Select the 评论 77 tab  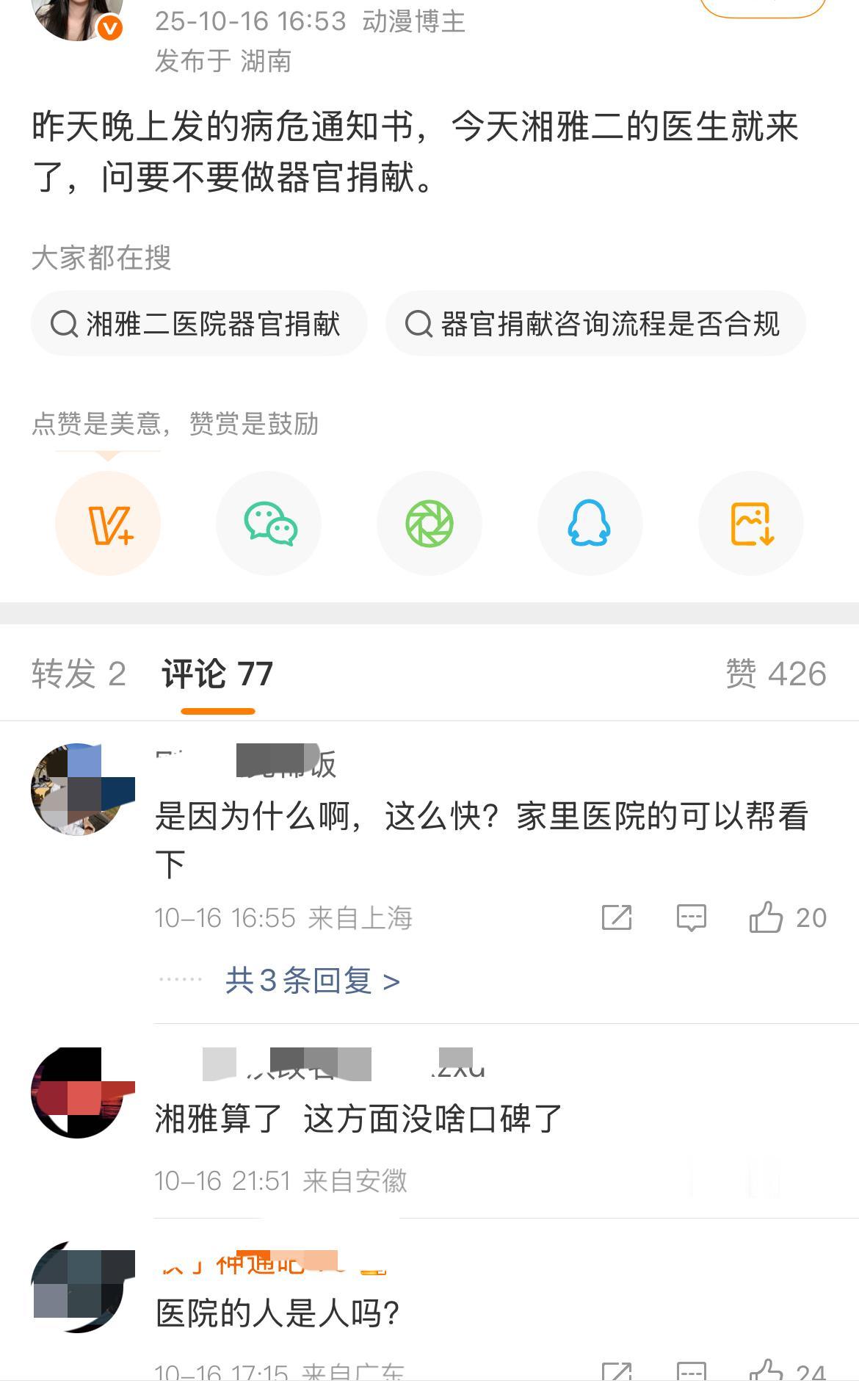217,674
